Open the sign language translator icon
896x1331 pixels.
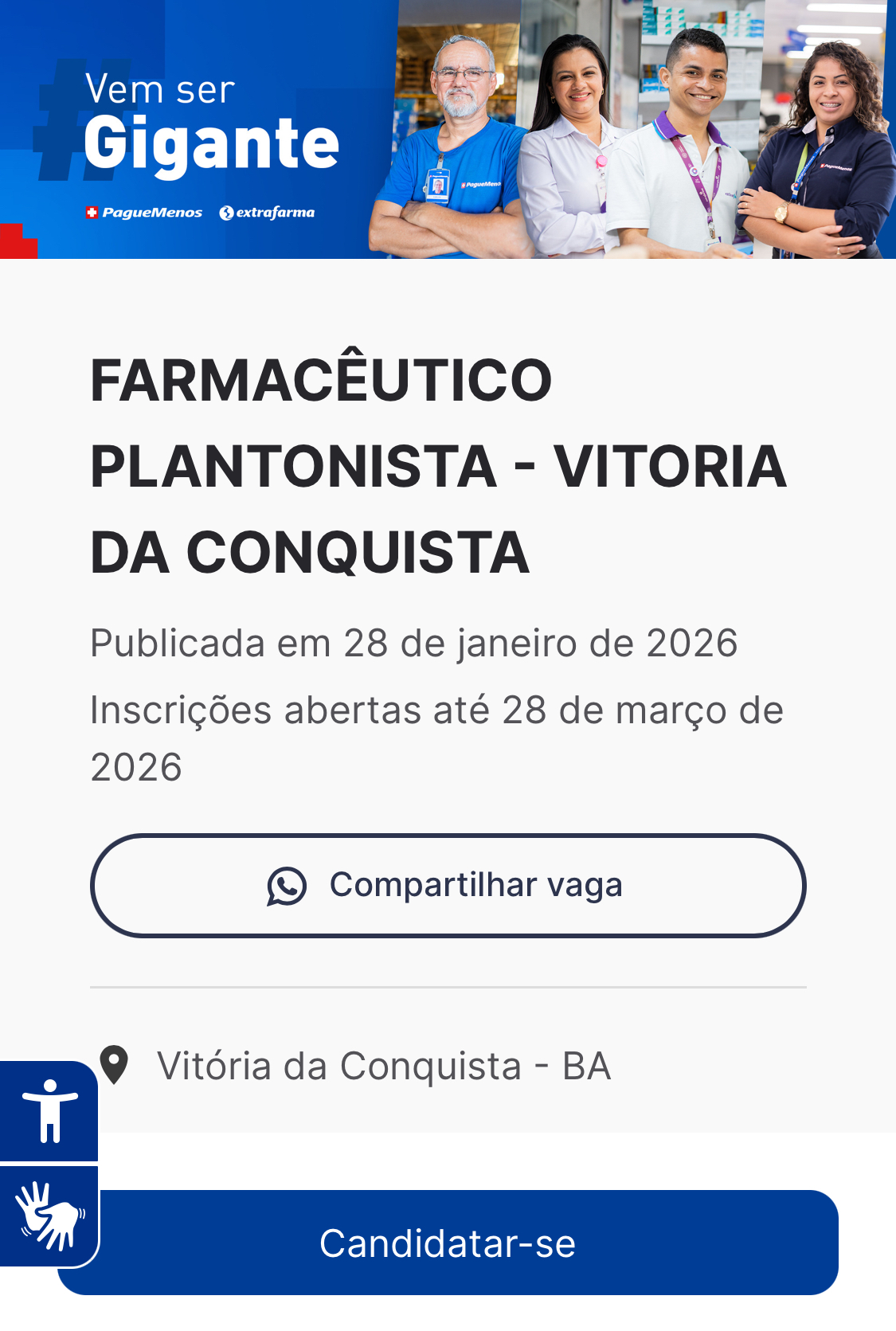49,1216
